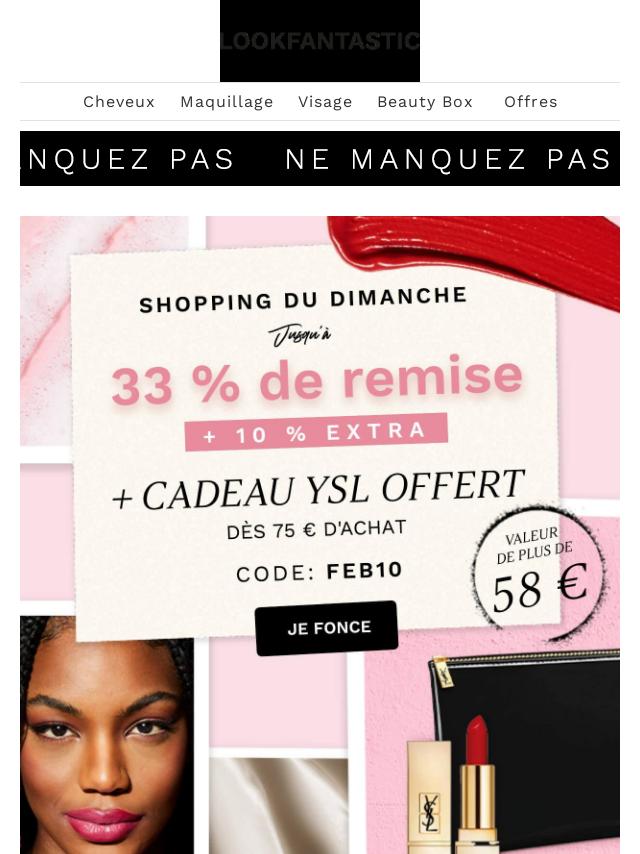View the Offres page
Image resolution: width=640 pixels, height=854 pixels.
pyautogui.click(x=531, y=102)
